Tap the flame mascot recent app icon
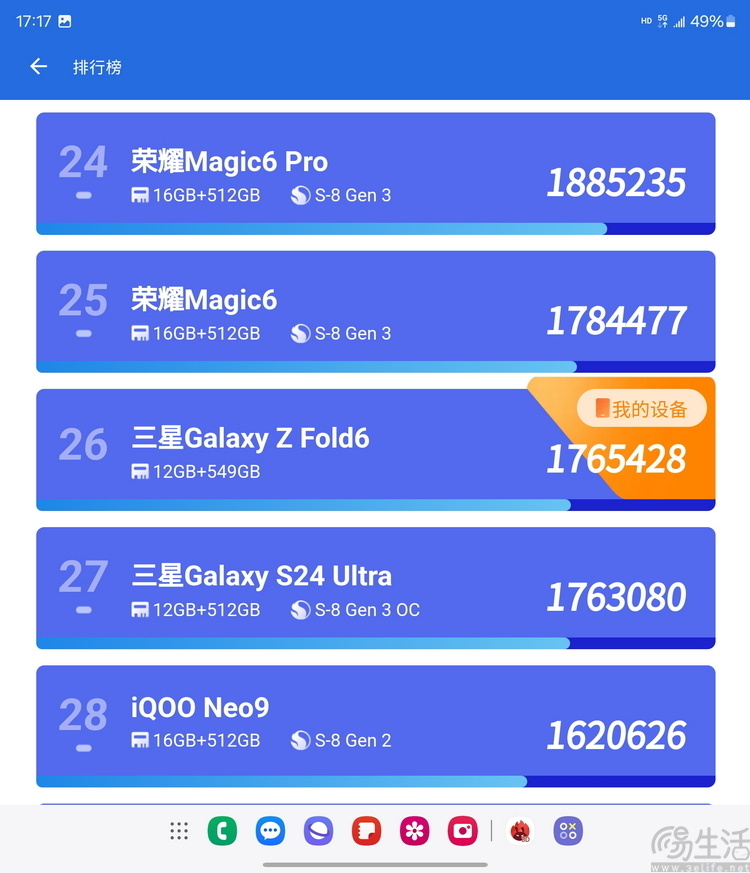The width and height of the screenshot is (750, 873). coord(519,831)
